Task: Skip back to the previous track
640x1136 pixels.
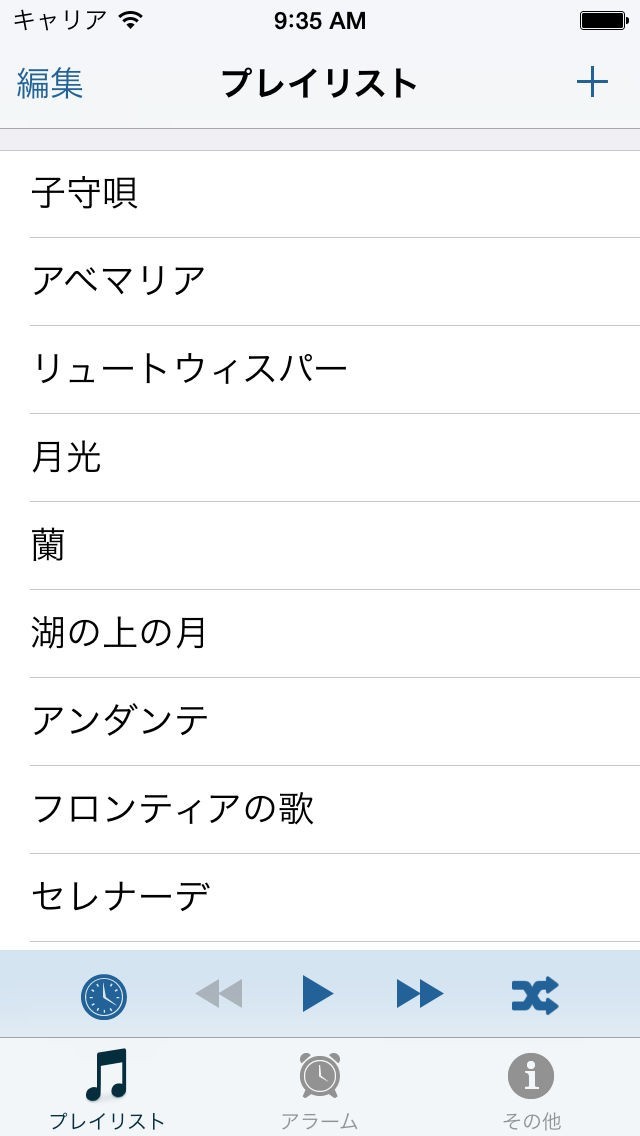Action: [x=219, y=994]
